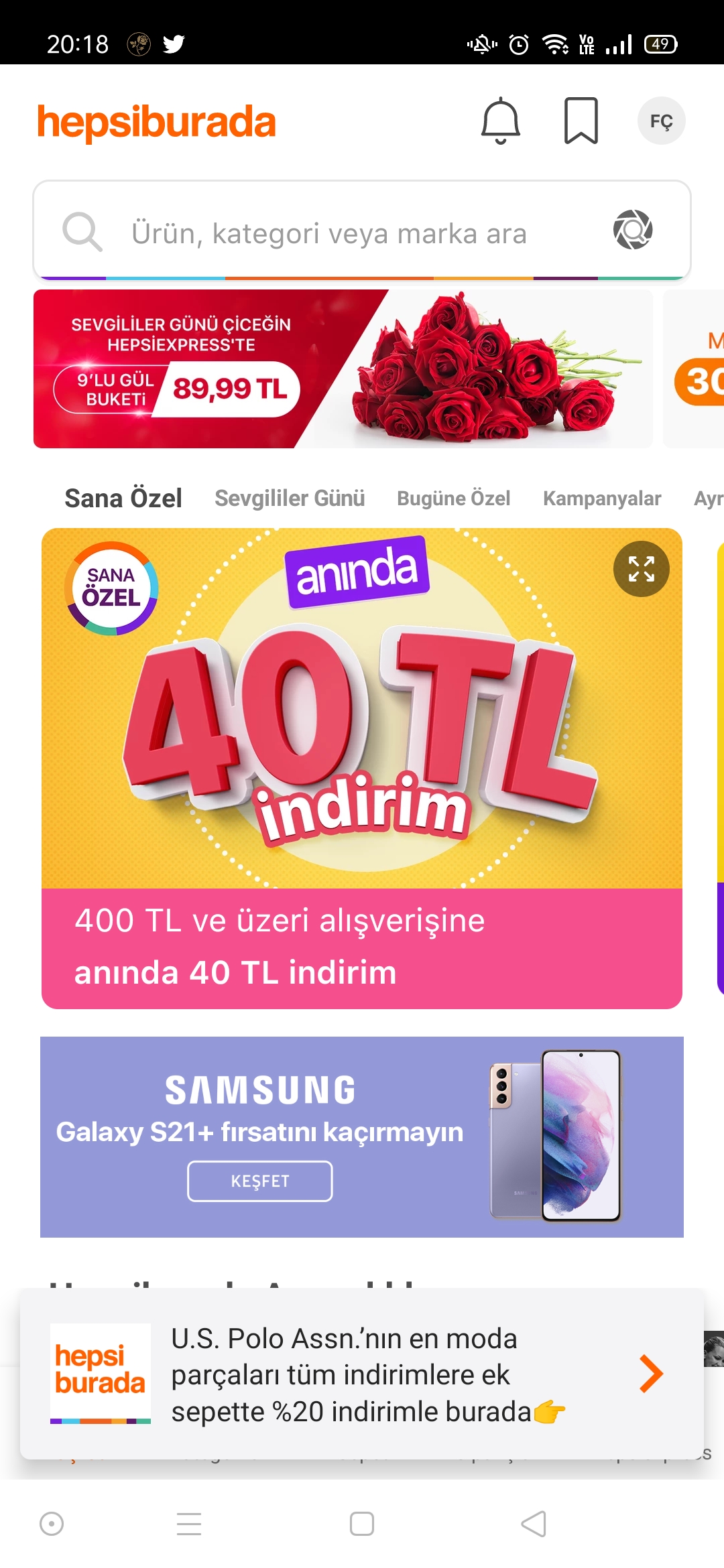
Task: Switch to Sevgililer Günü tab
Action: coord(290,499)
